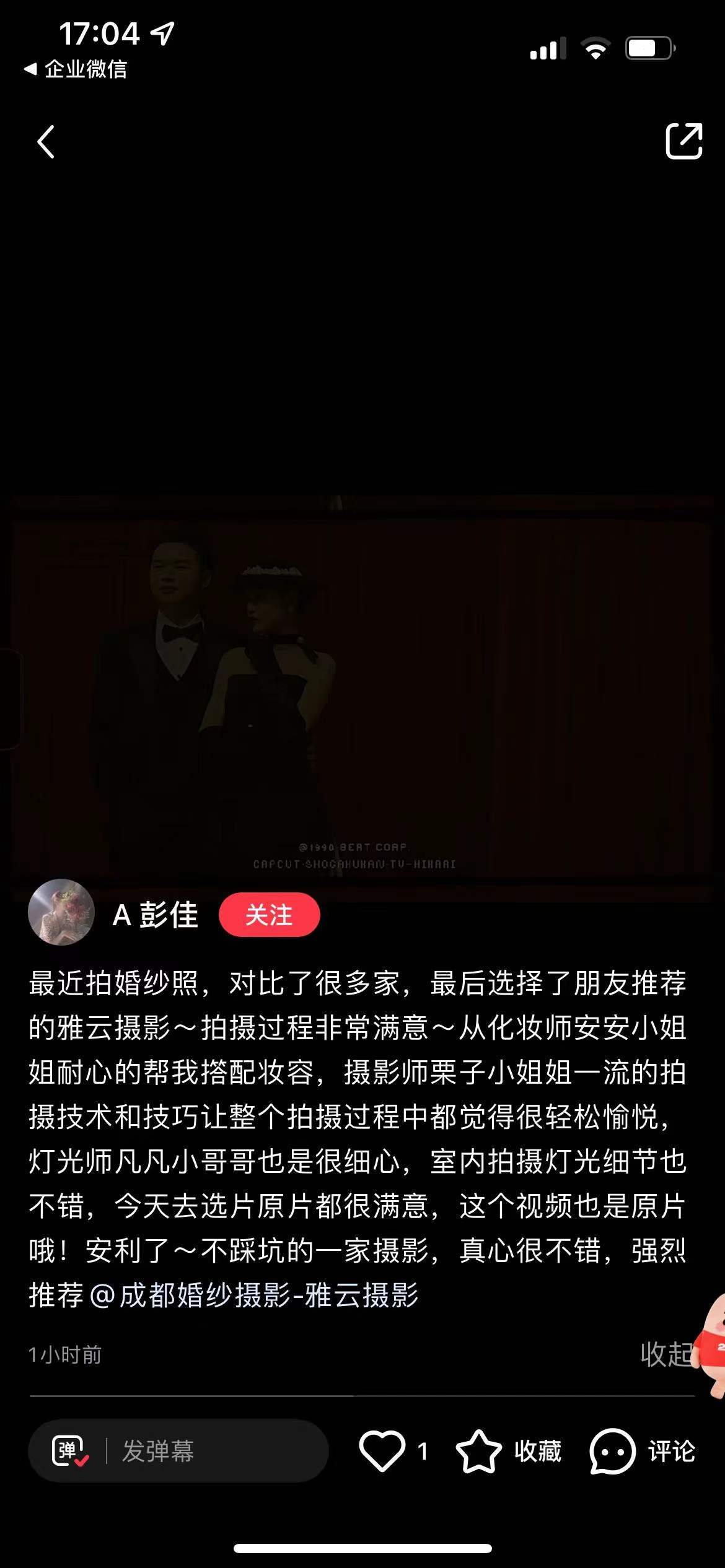
Task: Return to 企业微信 app
Action: click(x=76, y=69)
